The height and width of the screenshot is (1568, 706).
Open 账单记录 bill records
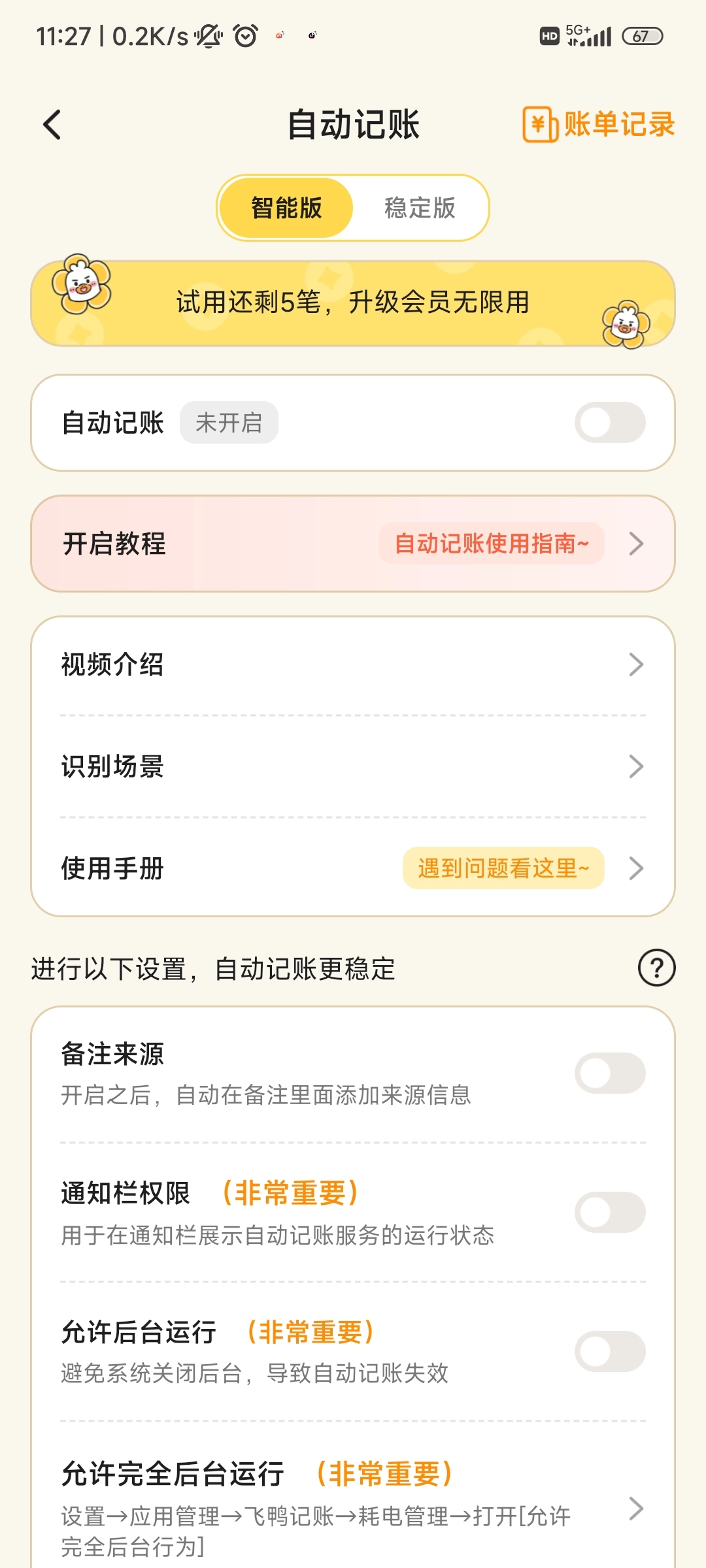click(599, 124)
